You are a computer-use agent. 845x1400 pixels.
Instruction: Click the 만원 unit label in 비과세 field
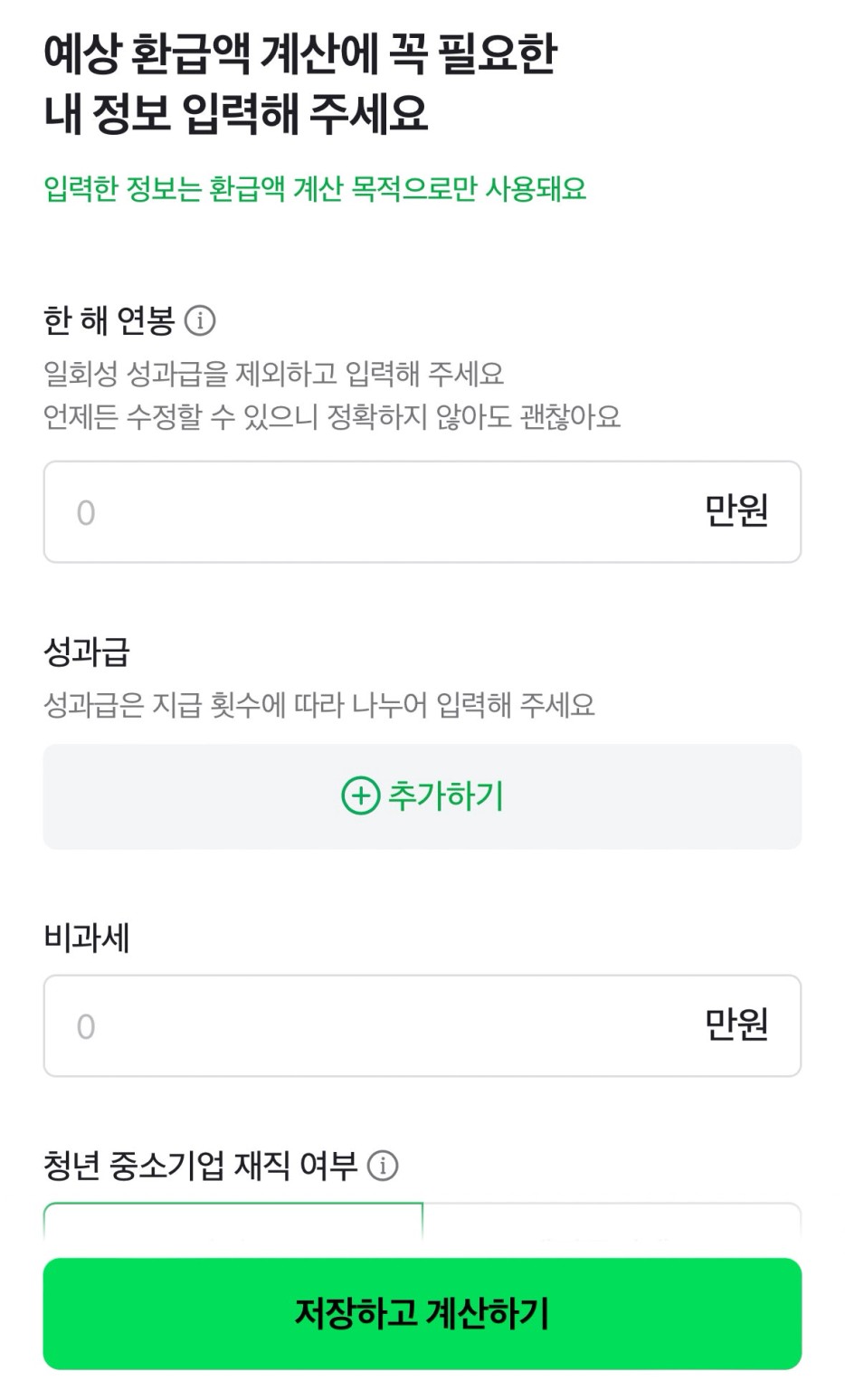point(736,1024)
